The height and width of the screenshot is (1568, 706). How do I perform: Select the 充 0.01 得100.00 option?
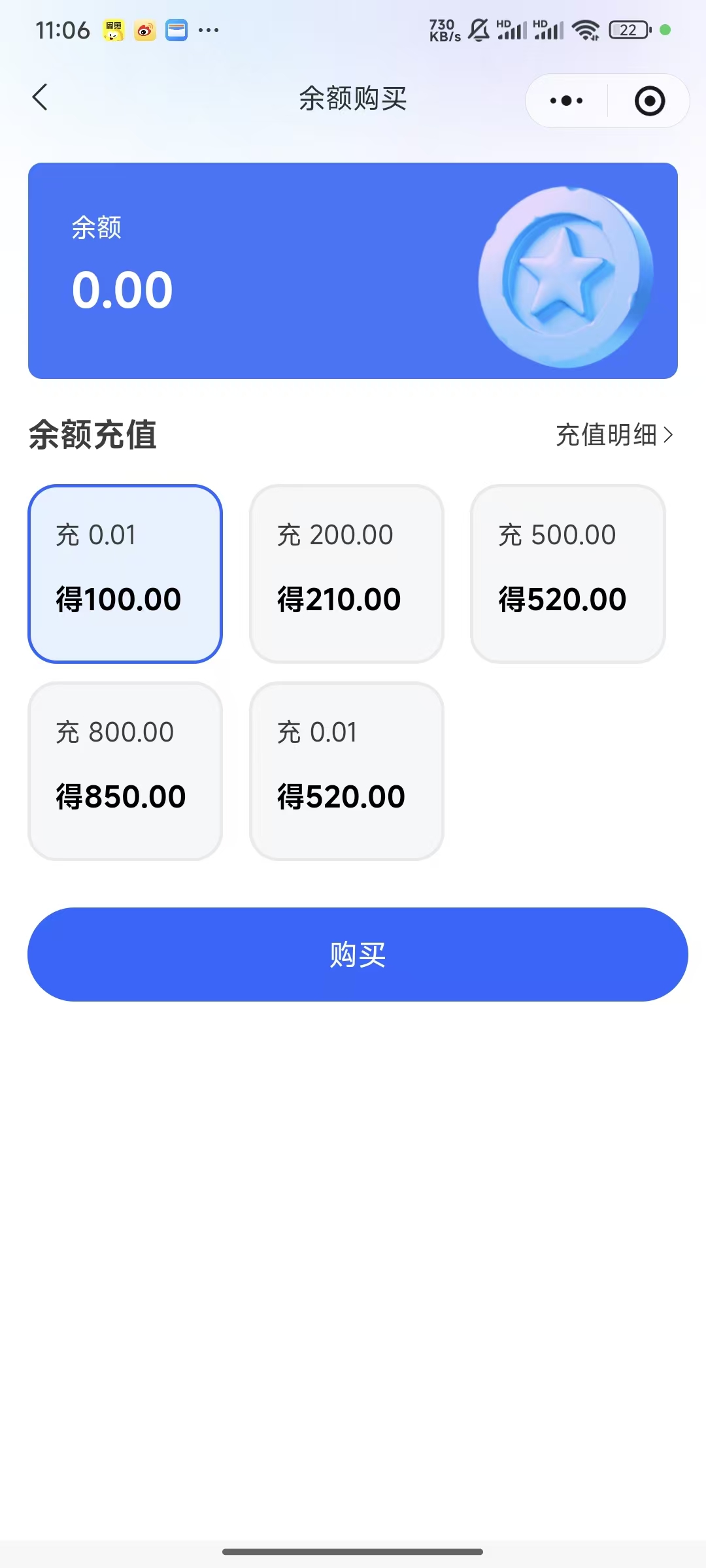125,574
